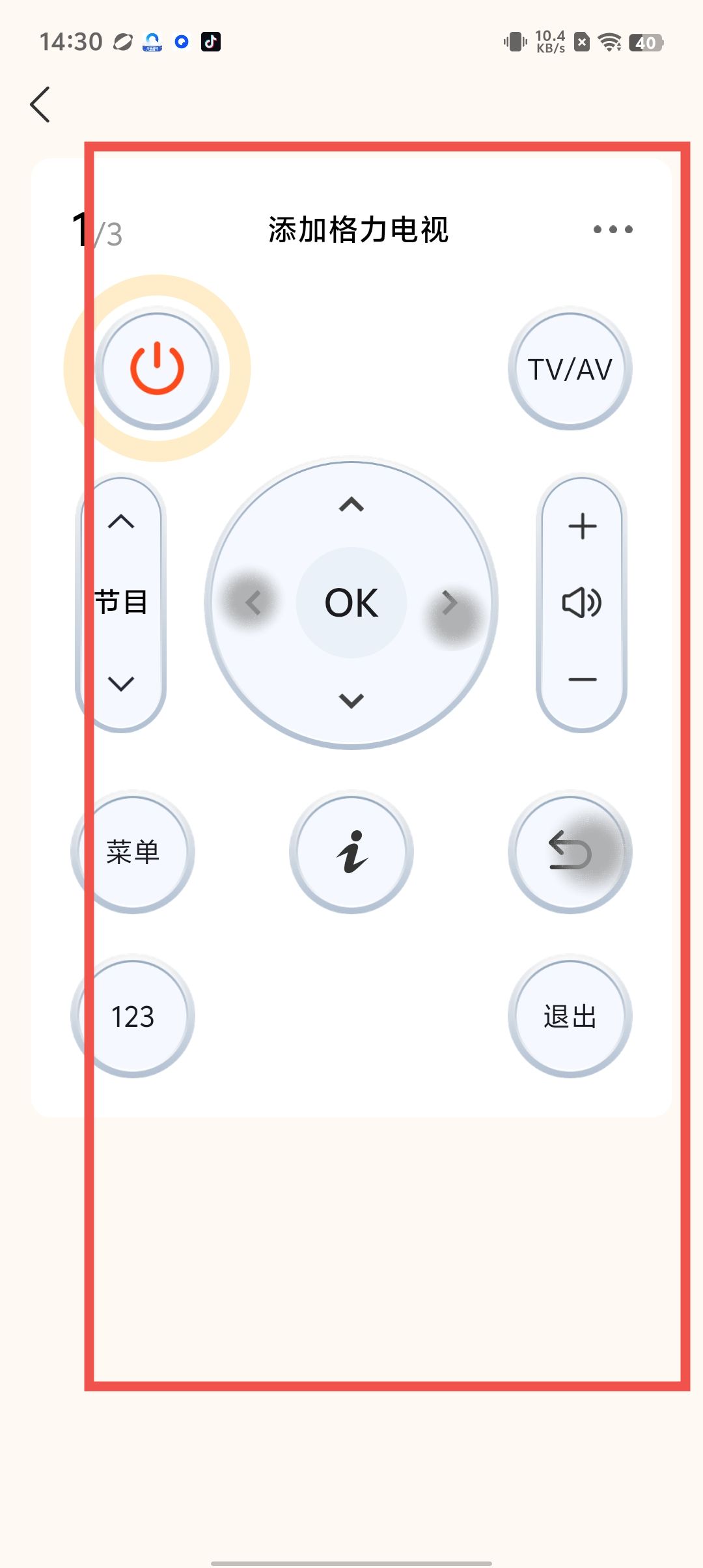Go to next channel with 节目 up arrow

[121, 522]
